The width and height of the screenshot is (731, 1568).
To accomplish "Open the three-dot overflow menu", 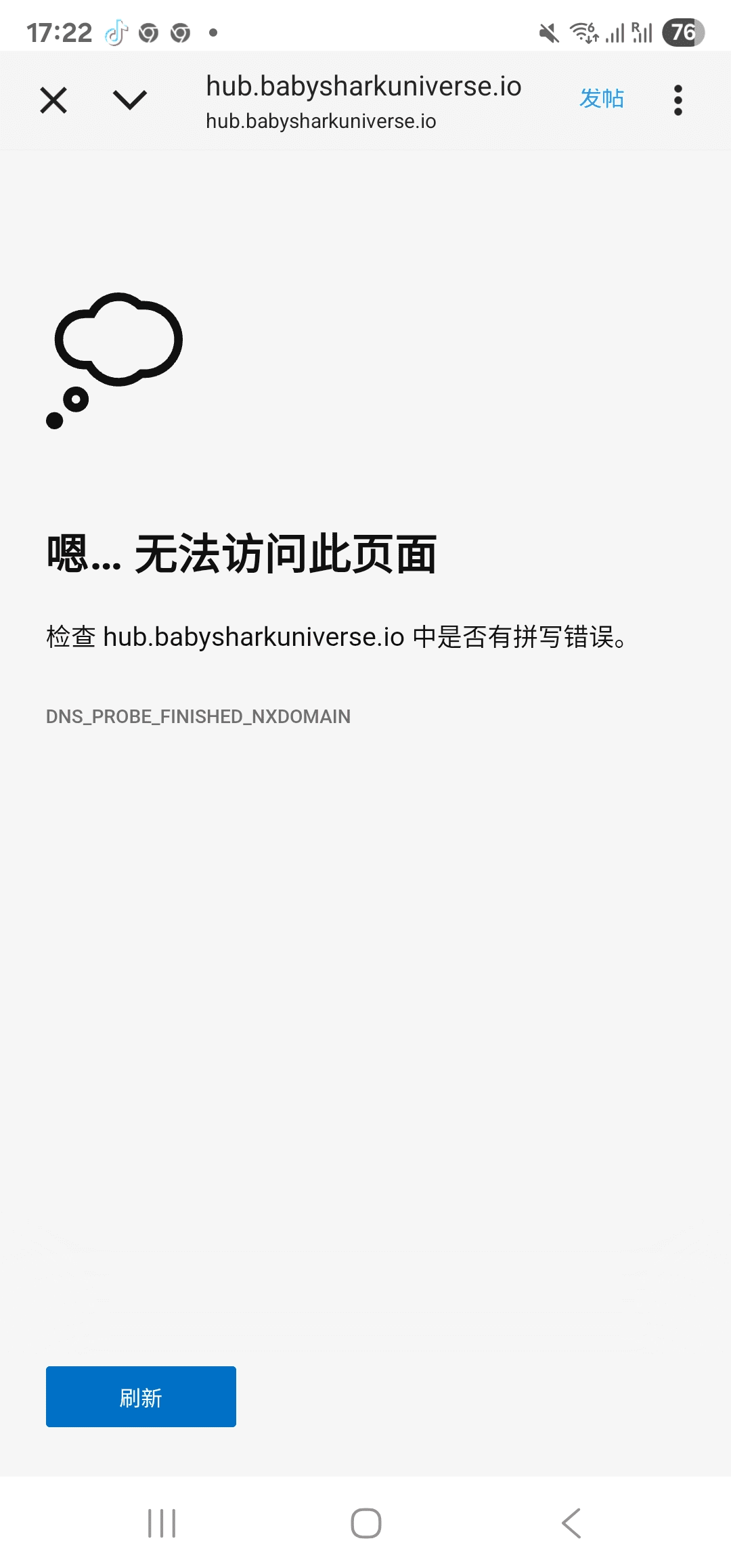I will (x=678, y=100).
